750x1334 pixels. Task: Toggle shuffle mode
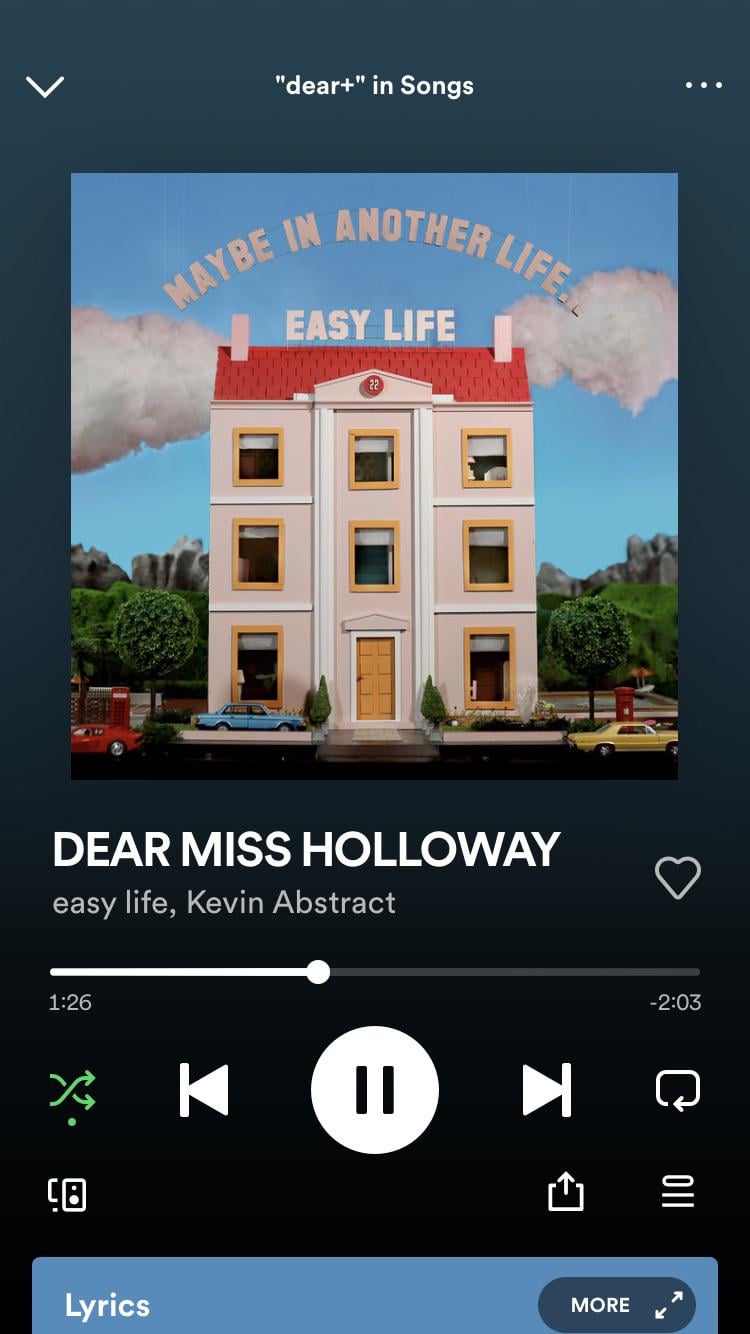[x=73, y=1090]
